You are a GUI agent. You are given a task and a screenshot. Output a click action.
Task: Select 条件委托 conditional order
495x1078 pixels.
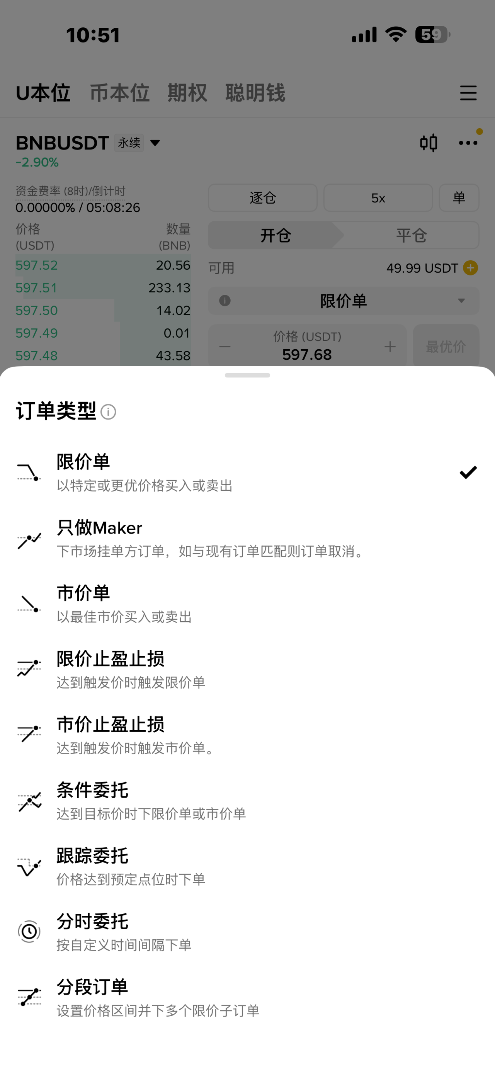(x=248, y=801)
